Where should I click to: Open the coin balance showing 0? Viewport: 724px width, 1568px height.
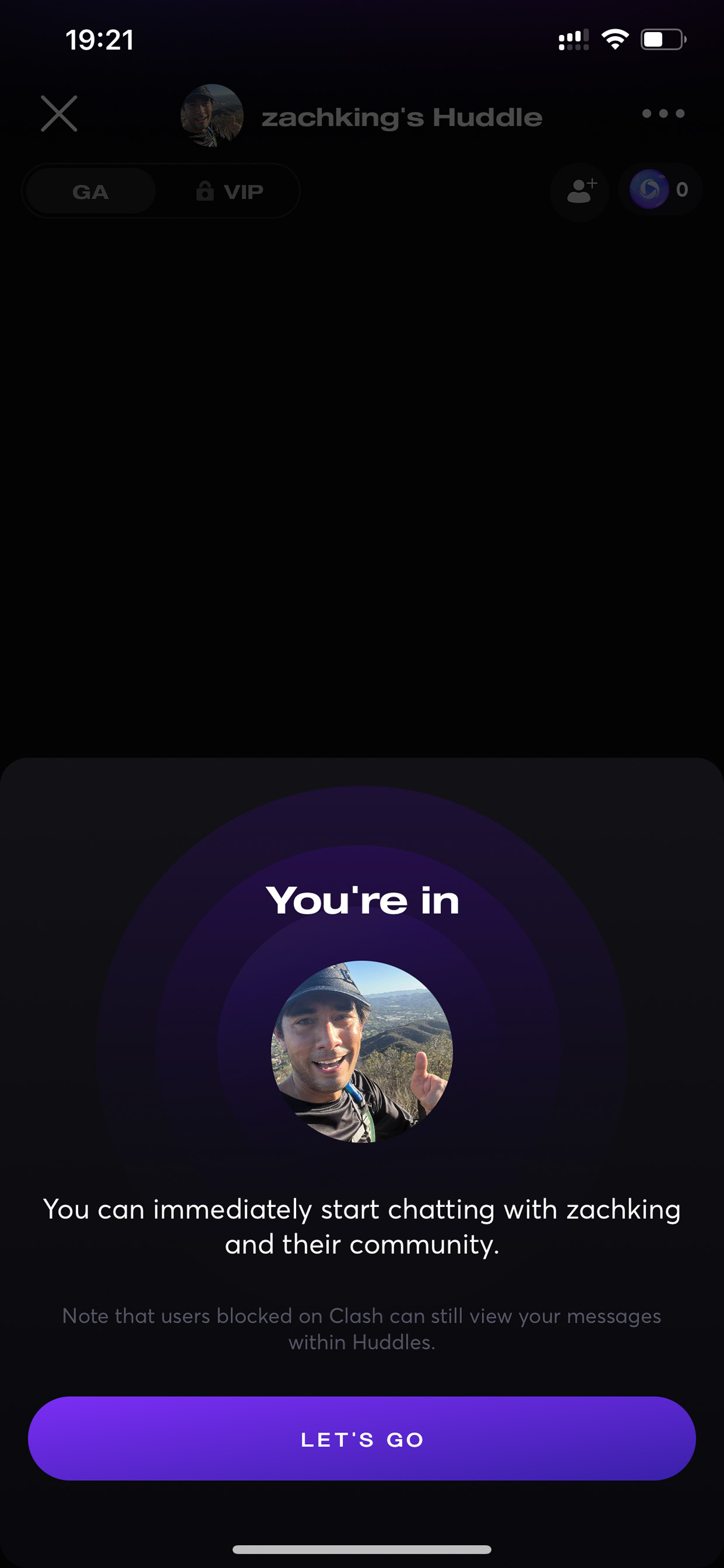point(660,190)
